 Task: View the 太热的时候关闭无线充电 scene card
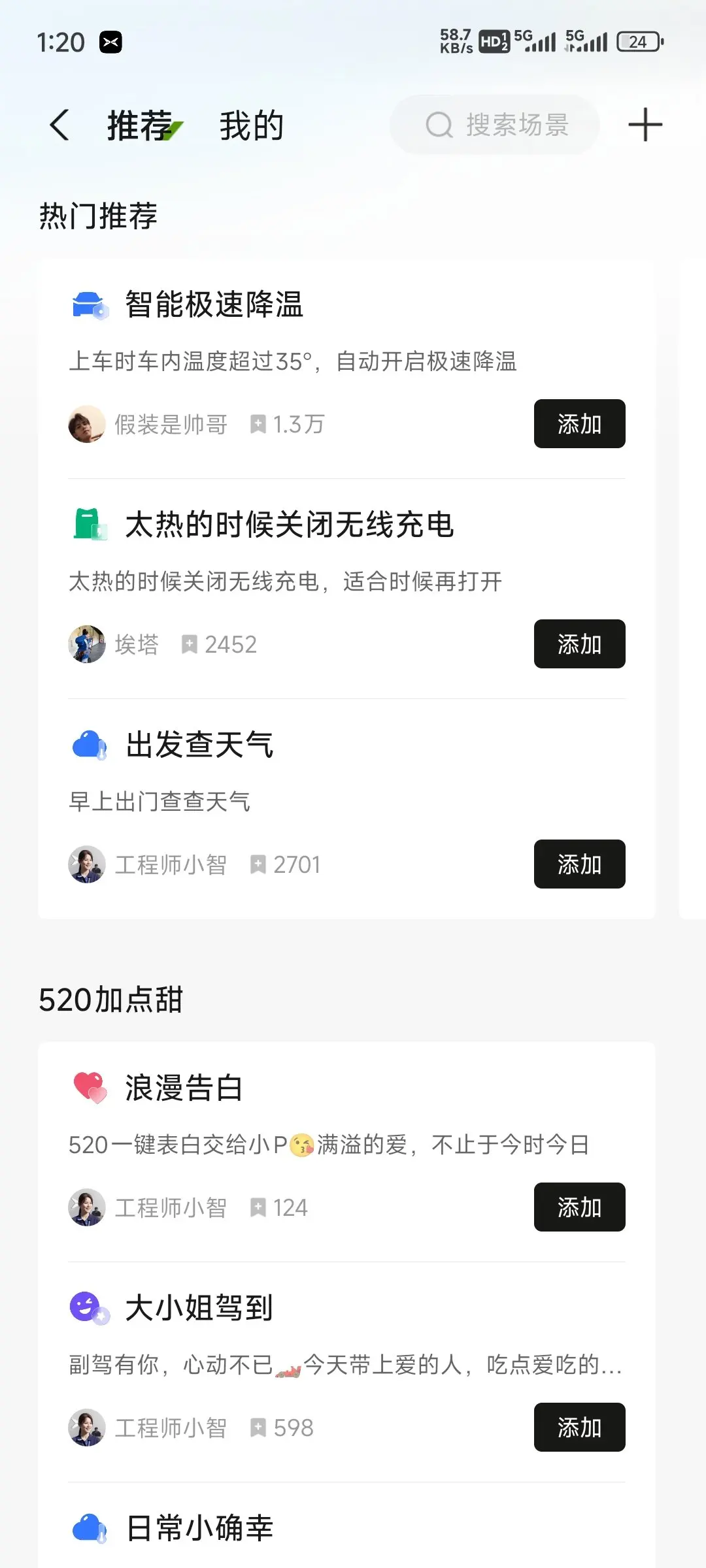pos(289,525)
